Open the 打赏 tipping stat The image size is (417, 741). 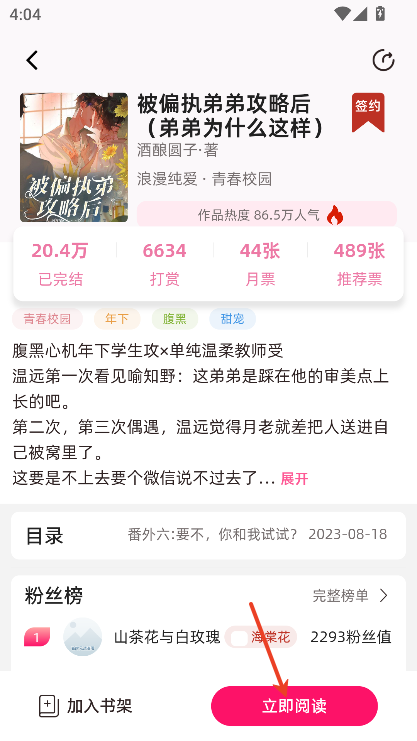click(x=165, y=264)
